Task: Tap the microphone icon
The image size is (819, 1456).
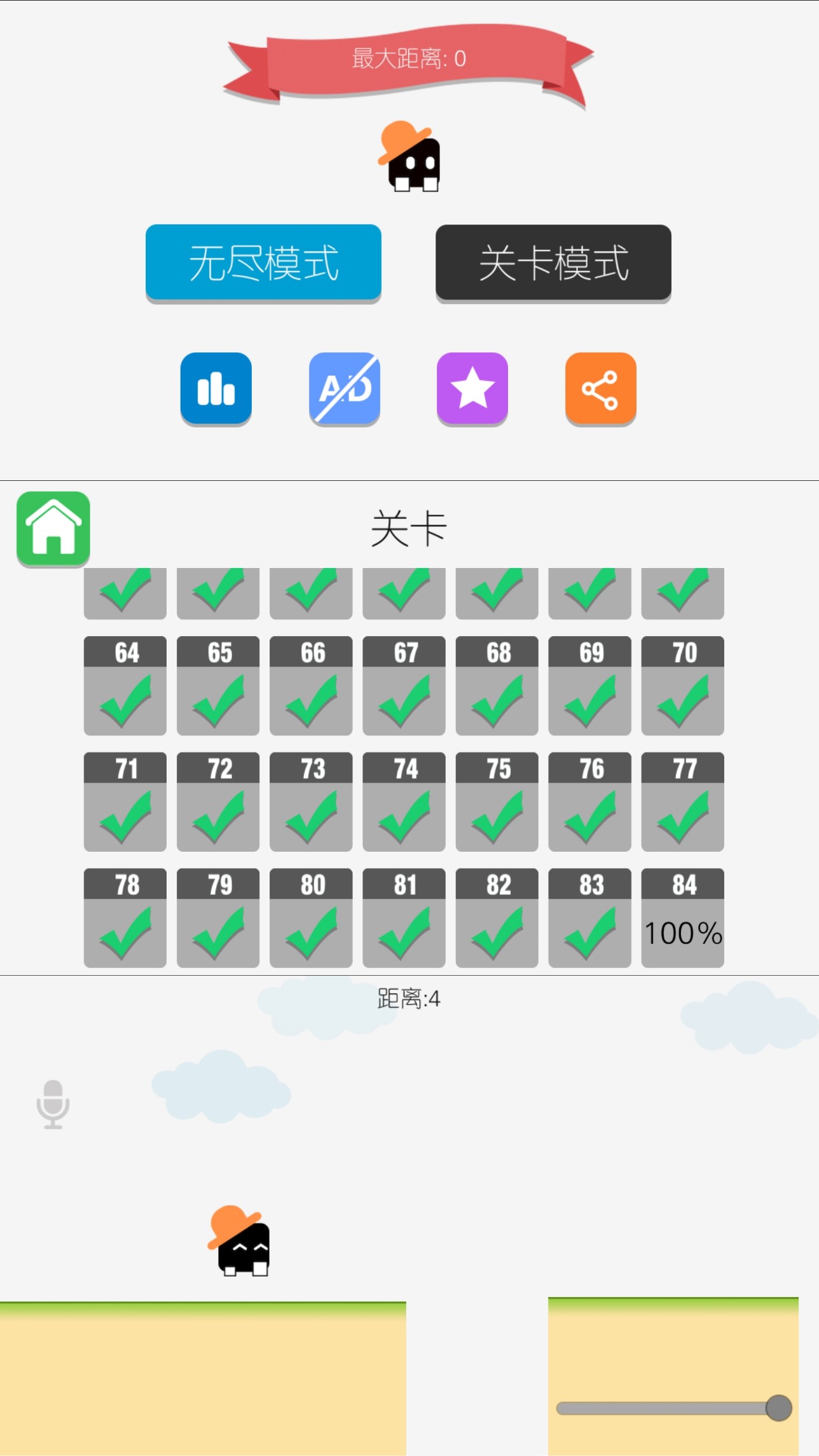Action: 53,1103
